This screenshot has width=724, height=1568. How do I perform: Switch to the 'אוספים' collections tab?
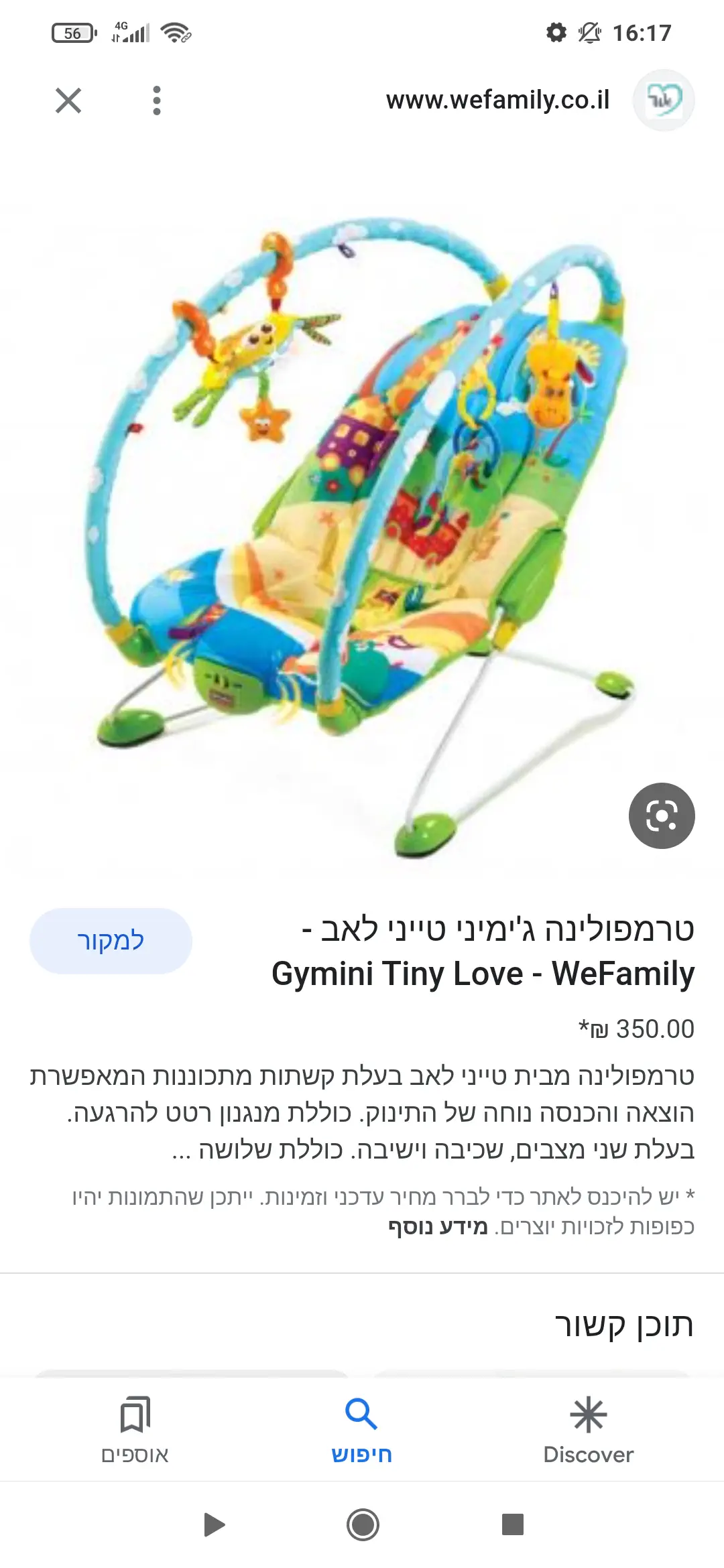click(x=135, y=1429)
